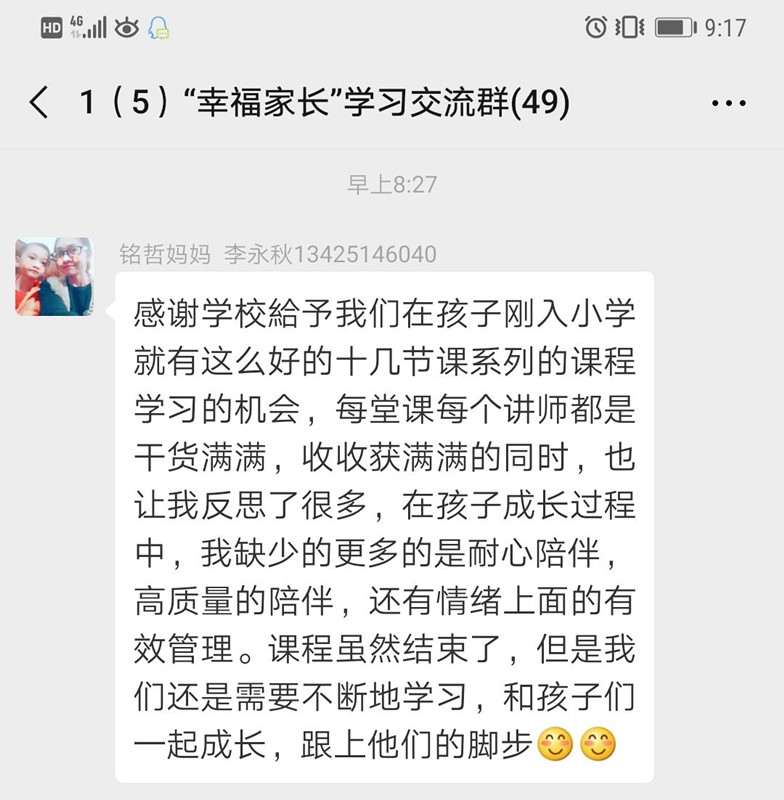This screenshot has height=800, width=784.
Task: Go back from the group chat
Action: click(x=39, y=103)
